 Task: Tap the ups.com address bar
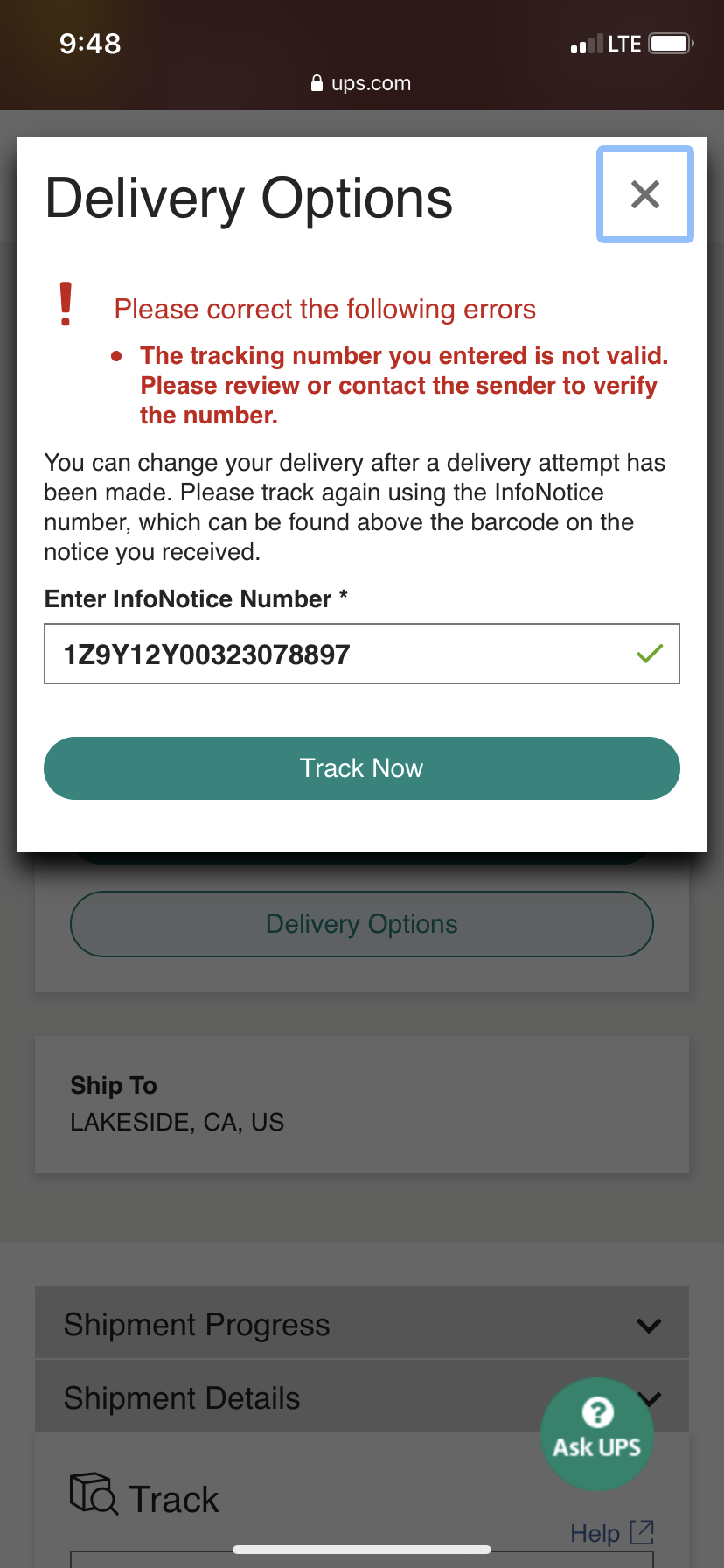[362, 83]
